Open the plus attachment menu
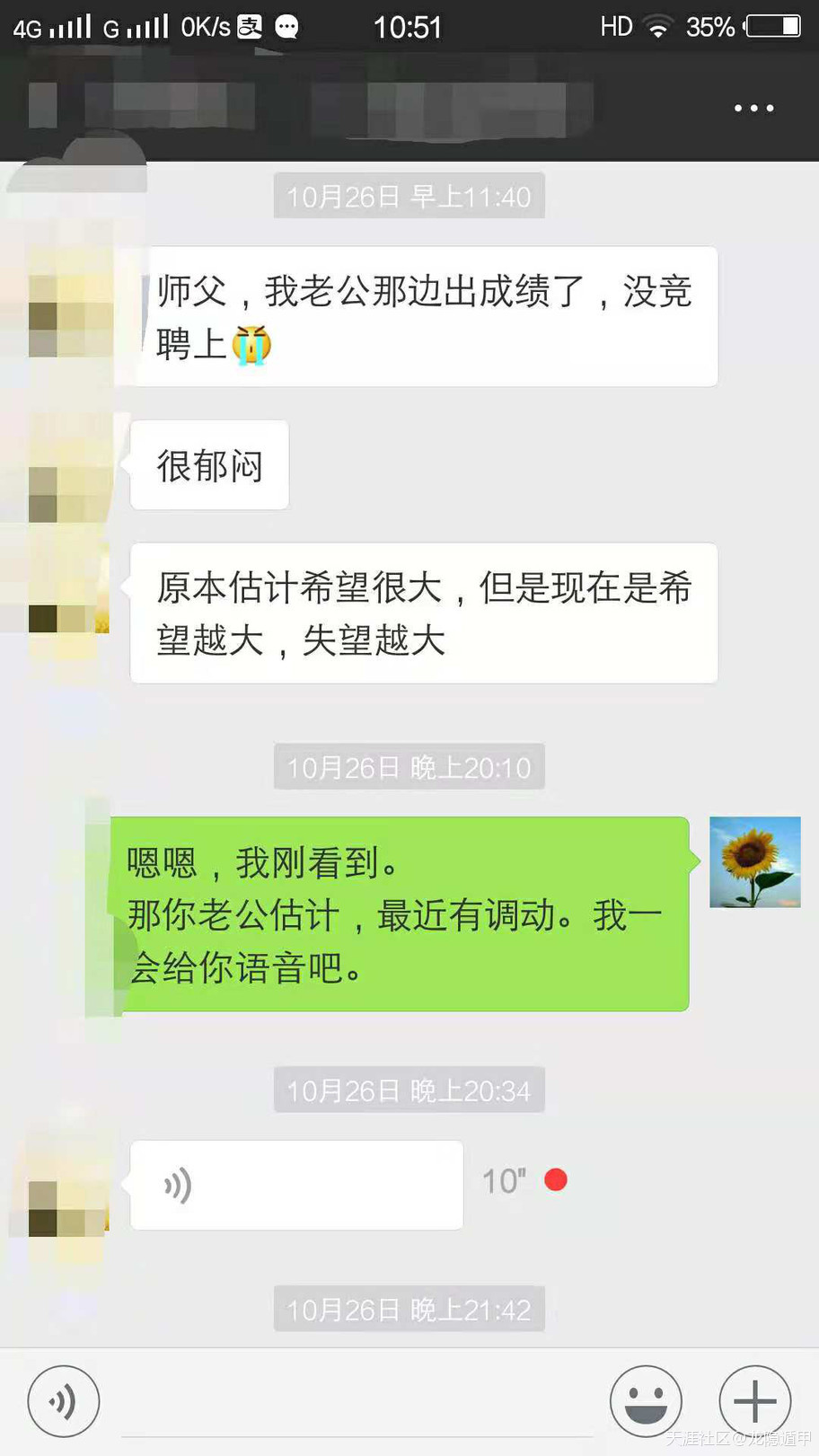 (x=754, y=1400)
